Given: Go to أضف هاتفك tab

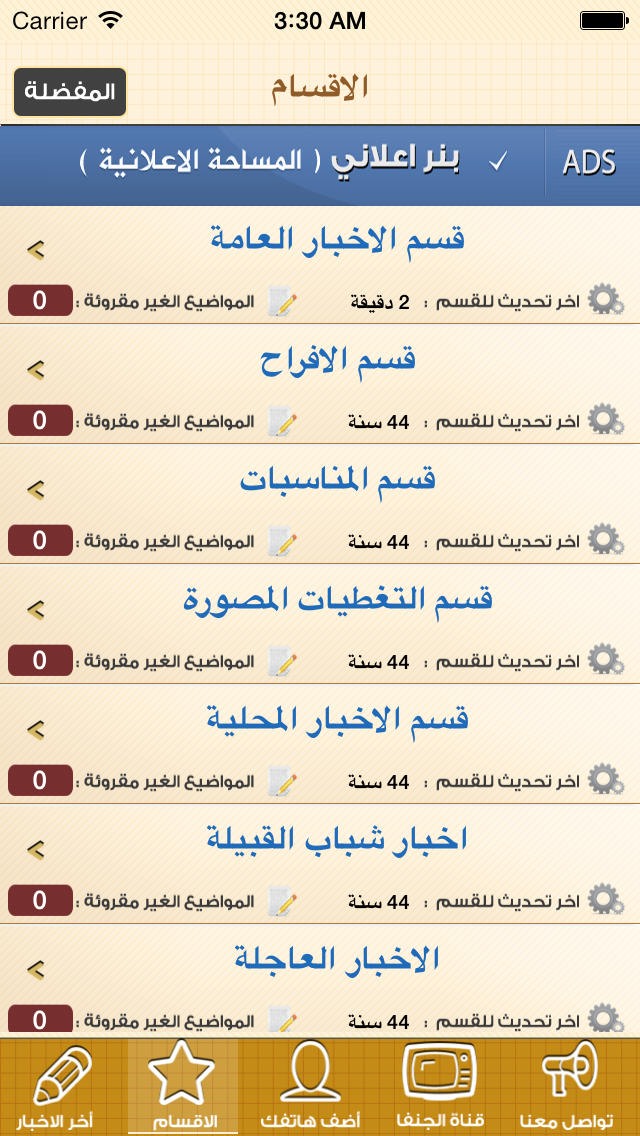Looking at the screenshot, I should [310, 1087].
